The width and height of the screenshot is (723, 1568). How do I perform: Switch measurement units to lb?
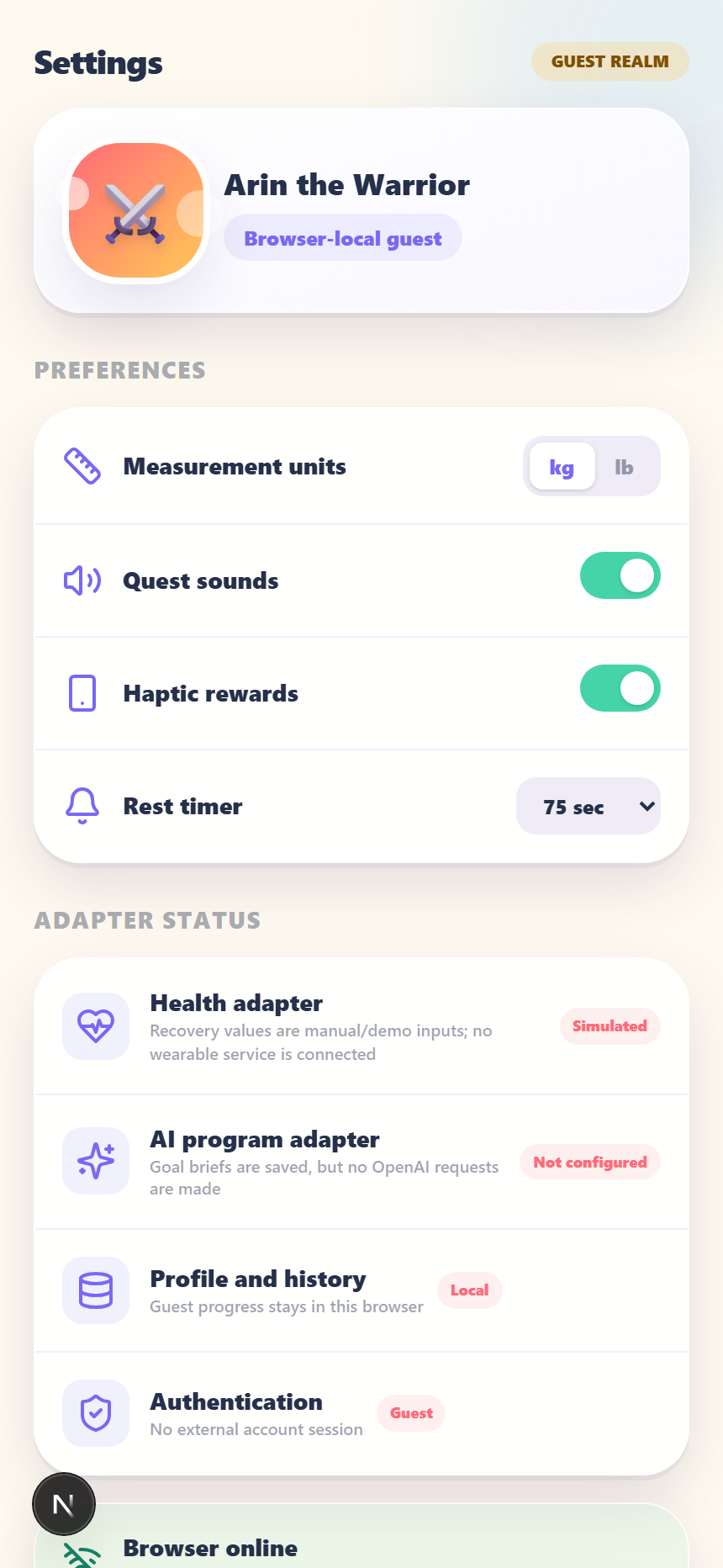click(x=624, y=467)
